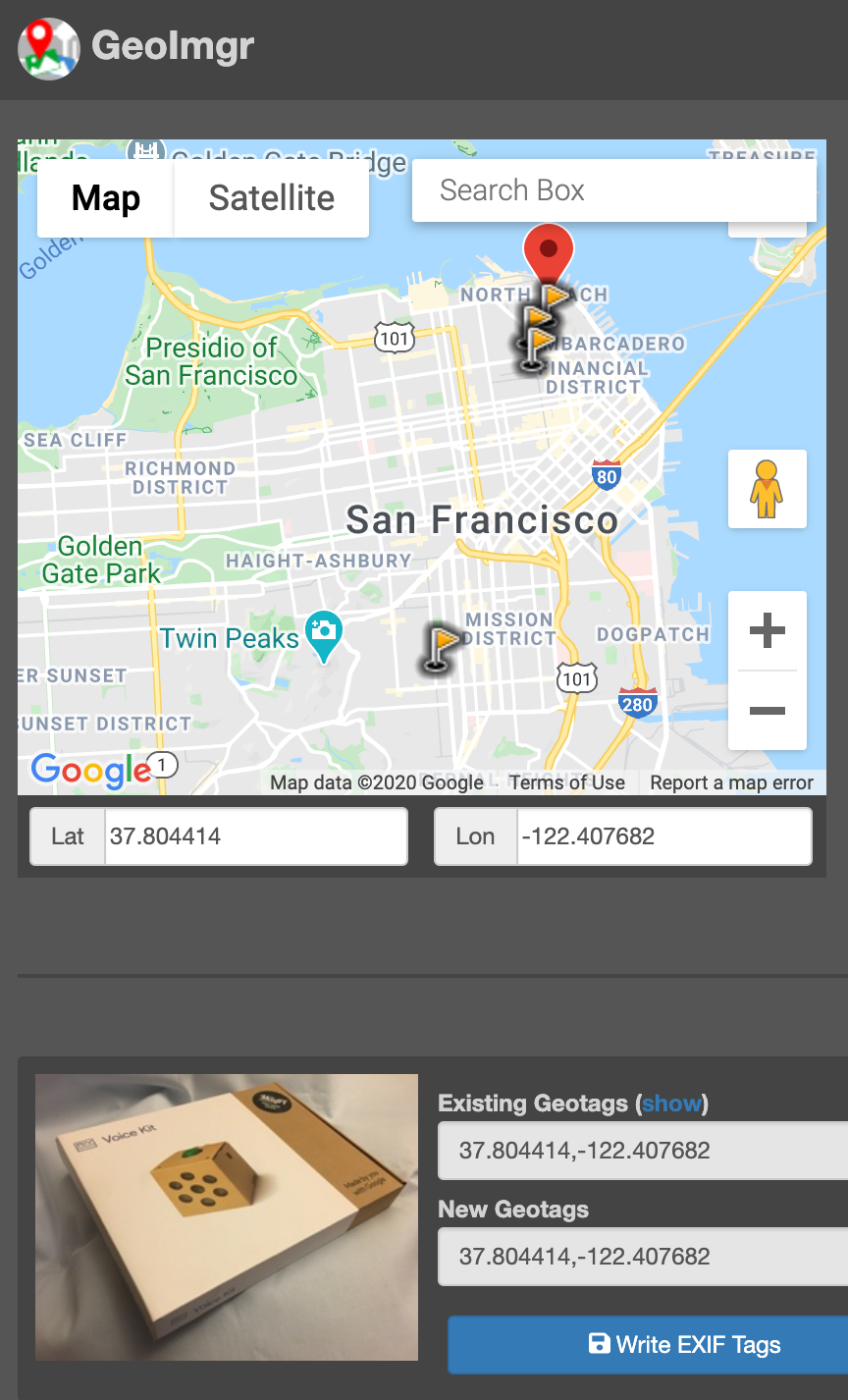This screenshot has height=1400, width=848.
Task: Zoom in on the map
Action: (767, 631)
